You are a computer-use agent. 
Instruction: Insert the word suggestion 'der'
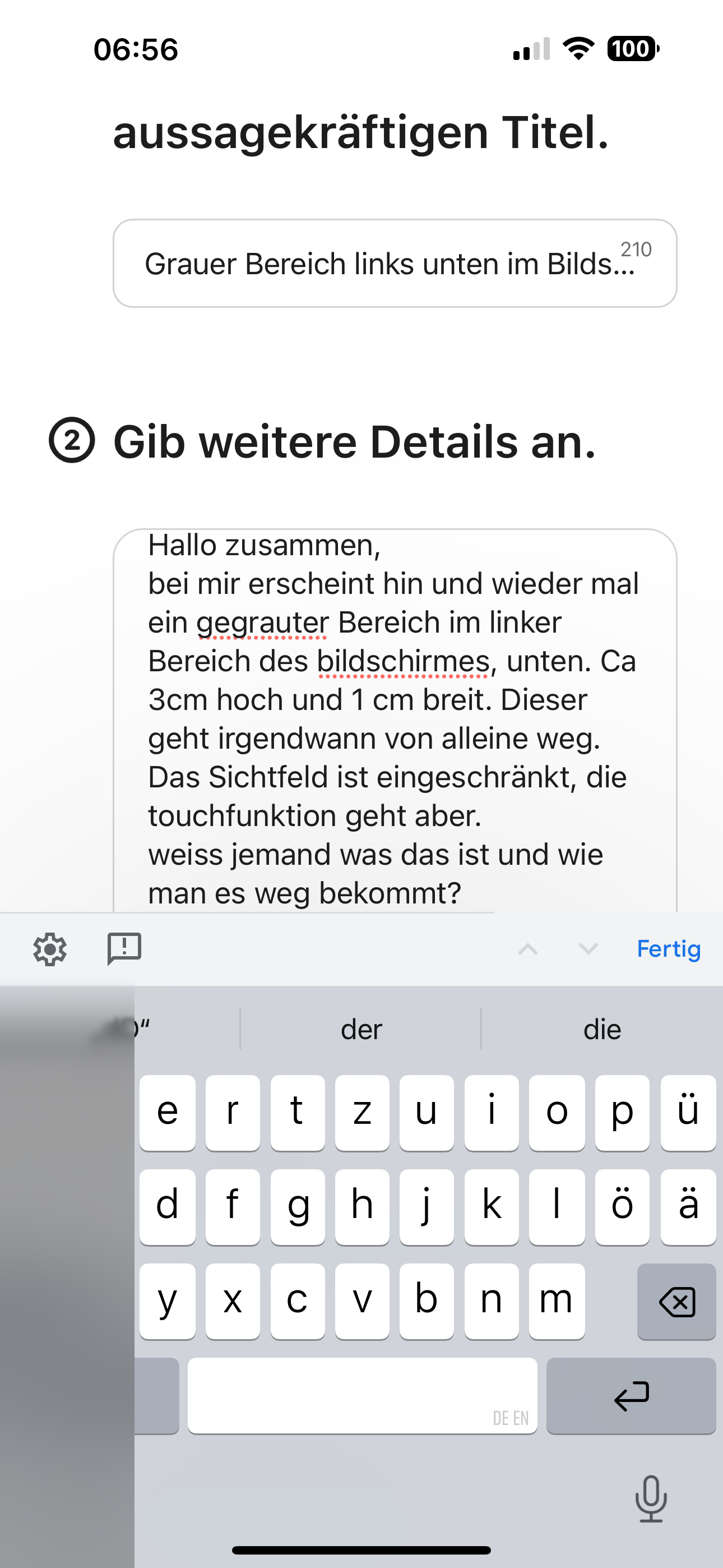(x=361, y=1029)
